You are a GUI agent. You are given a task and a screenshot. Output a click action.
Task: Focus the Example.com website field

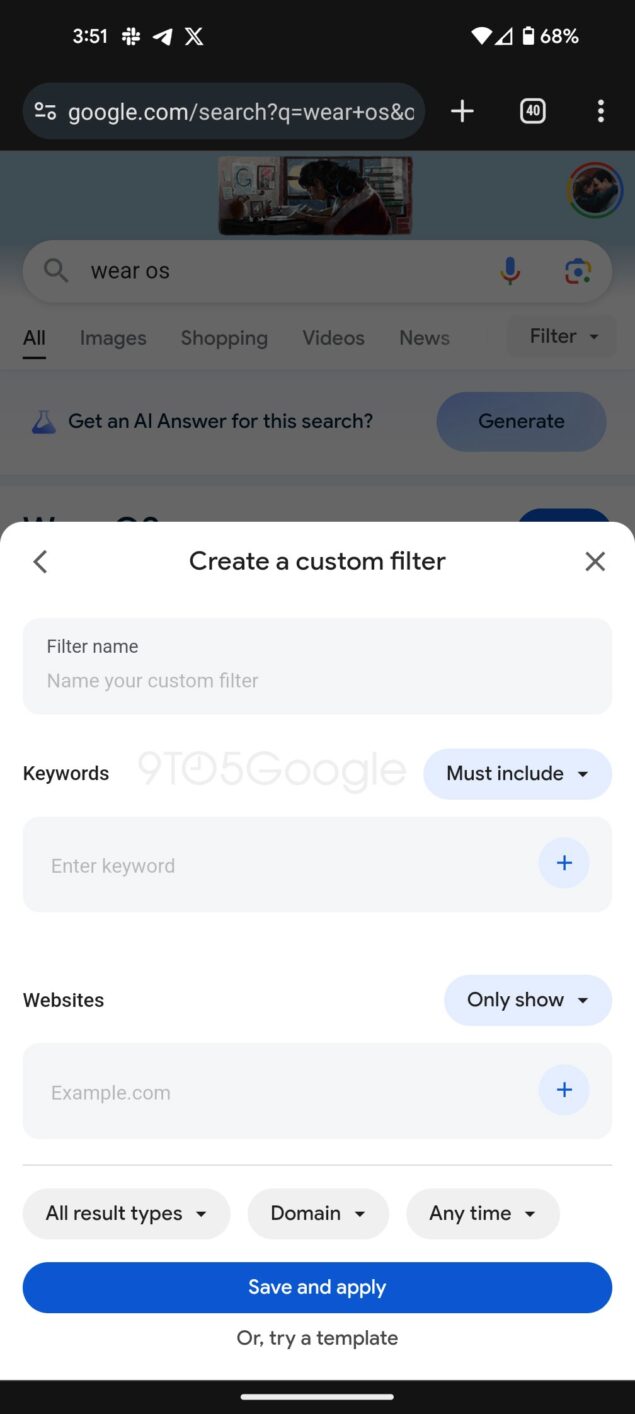280,1092
